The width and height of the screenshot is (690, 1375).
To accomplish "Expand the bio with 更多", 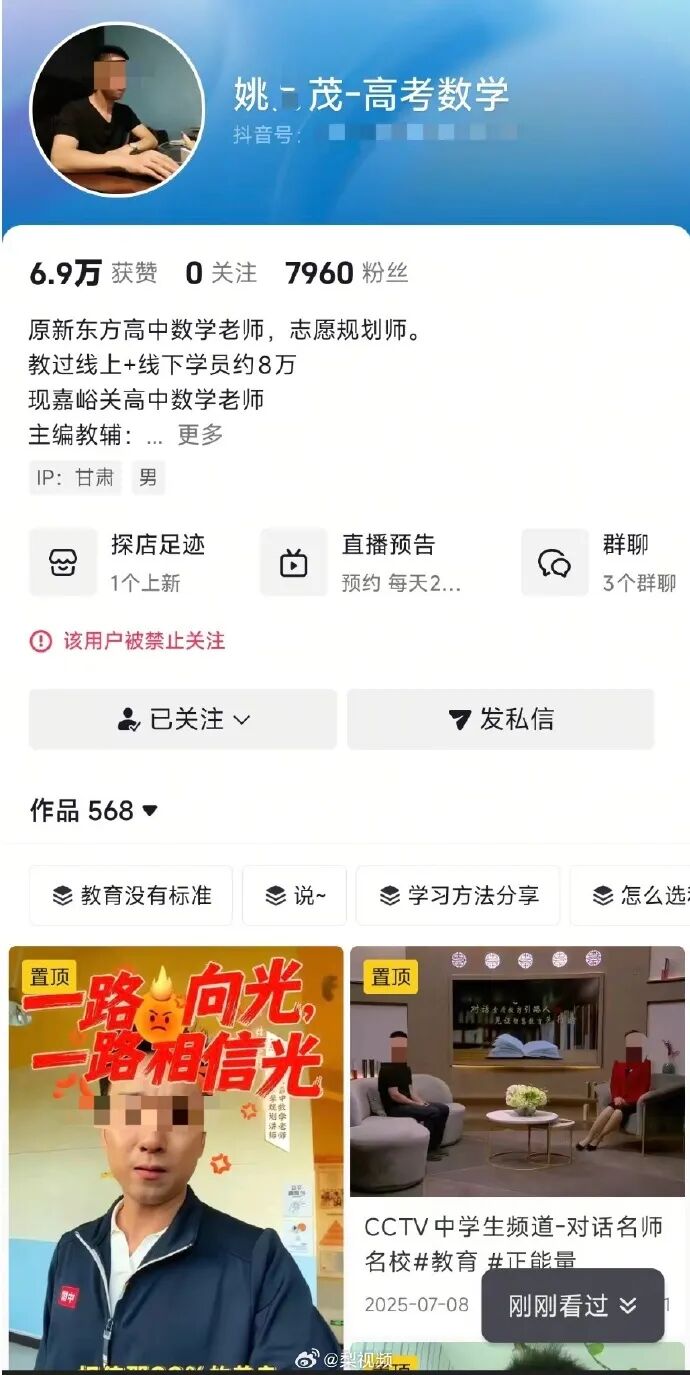I will click(x=200, y=435).
